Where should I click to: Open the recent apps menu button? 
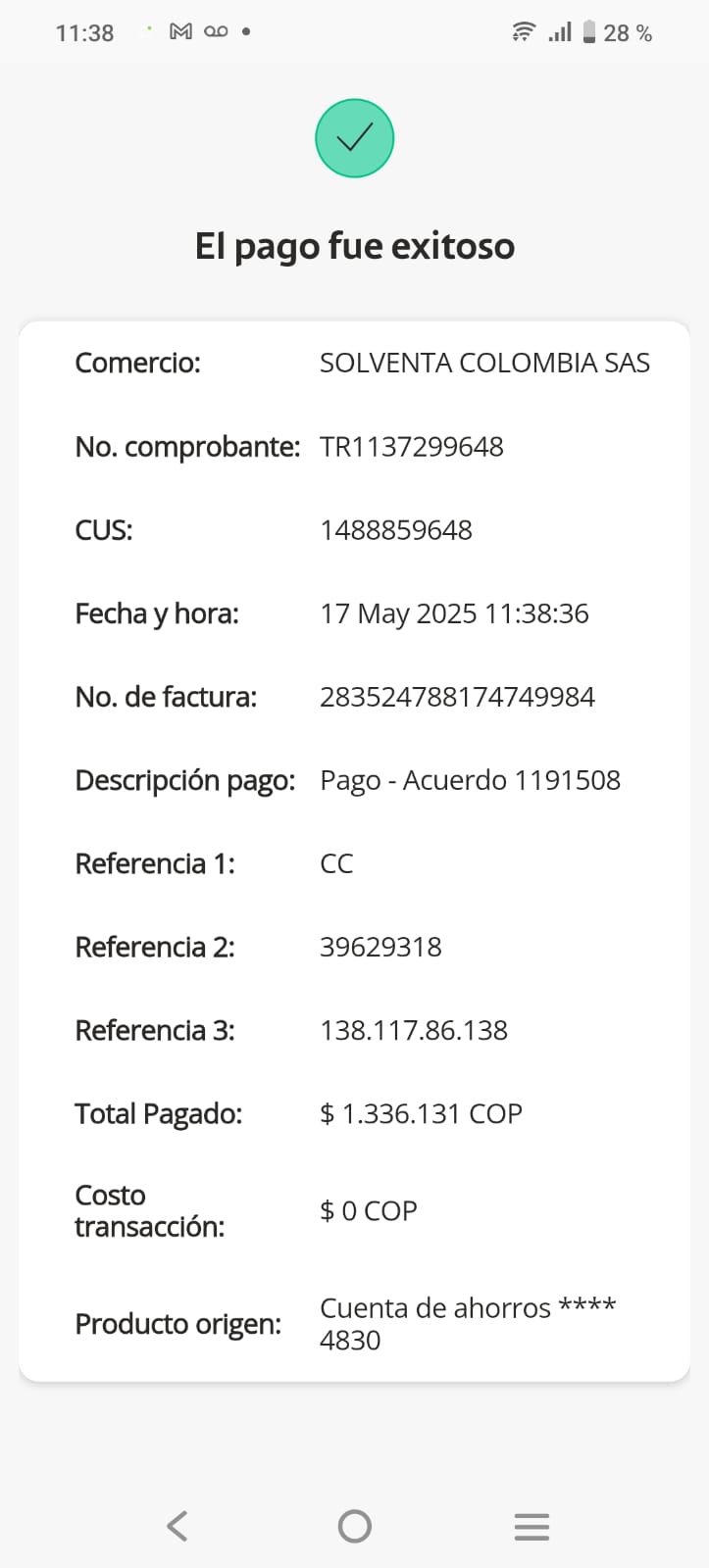coord(532,1526)
